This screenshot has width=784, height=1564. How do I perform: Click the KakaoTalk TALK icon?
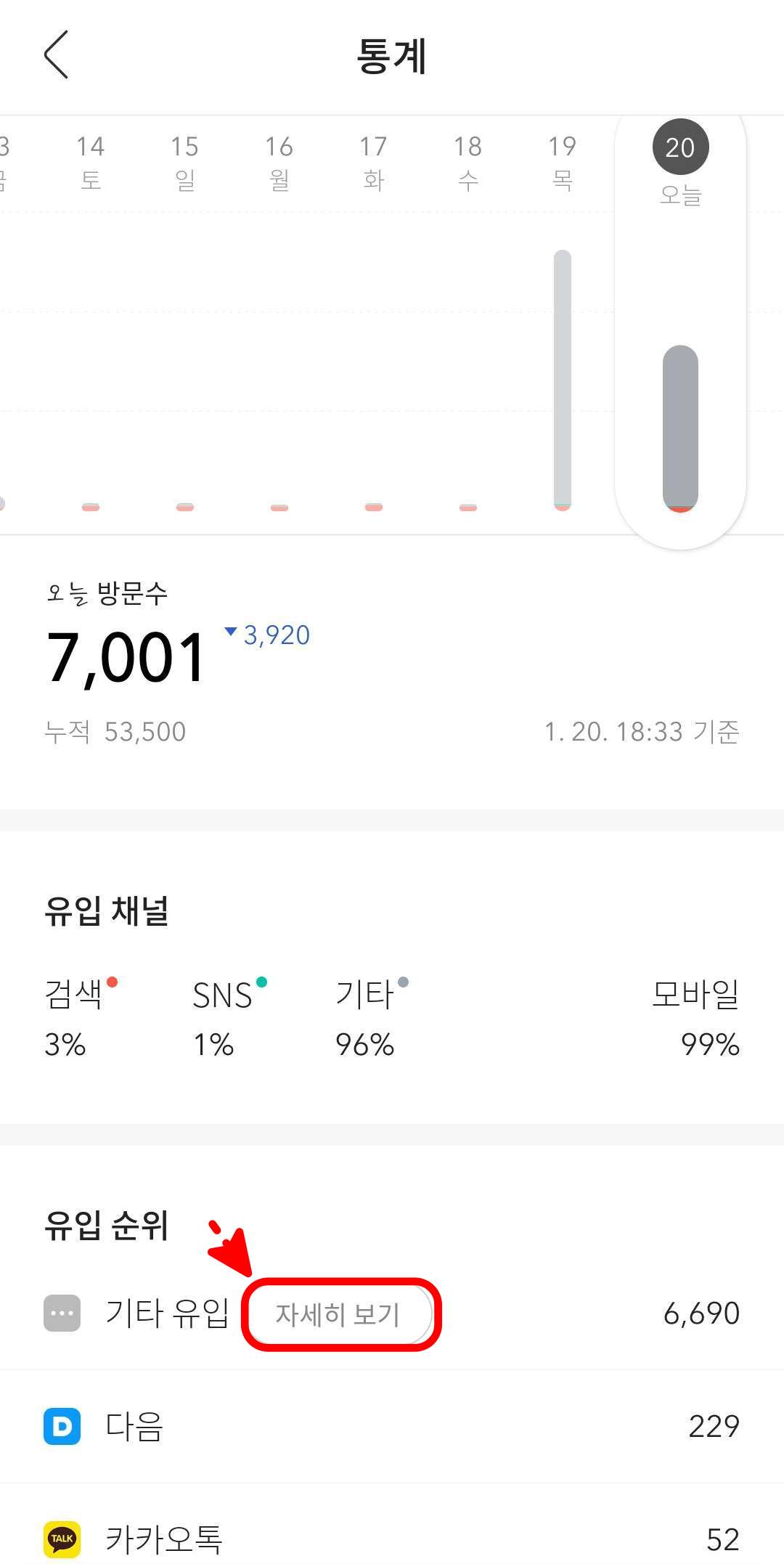click(62, 1537)
